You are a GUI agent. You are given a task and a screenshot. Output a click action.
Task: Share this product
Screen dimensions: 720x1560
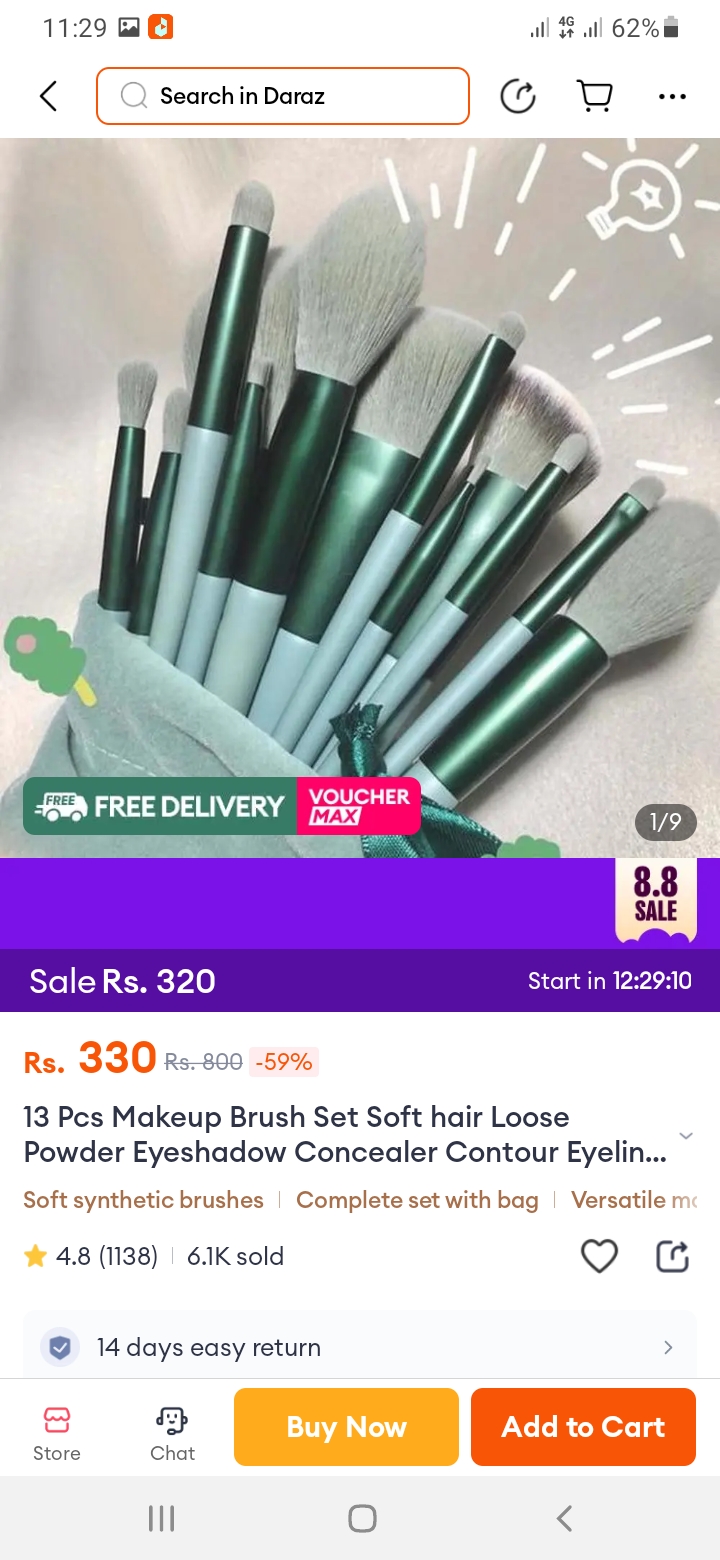tap(672, 1256)
